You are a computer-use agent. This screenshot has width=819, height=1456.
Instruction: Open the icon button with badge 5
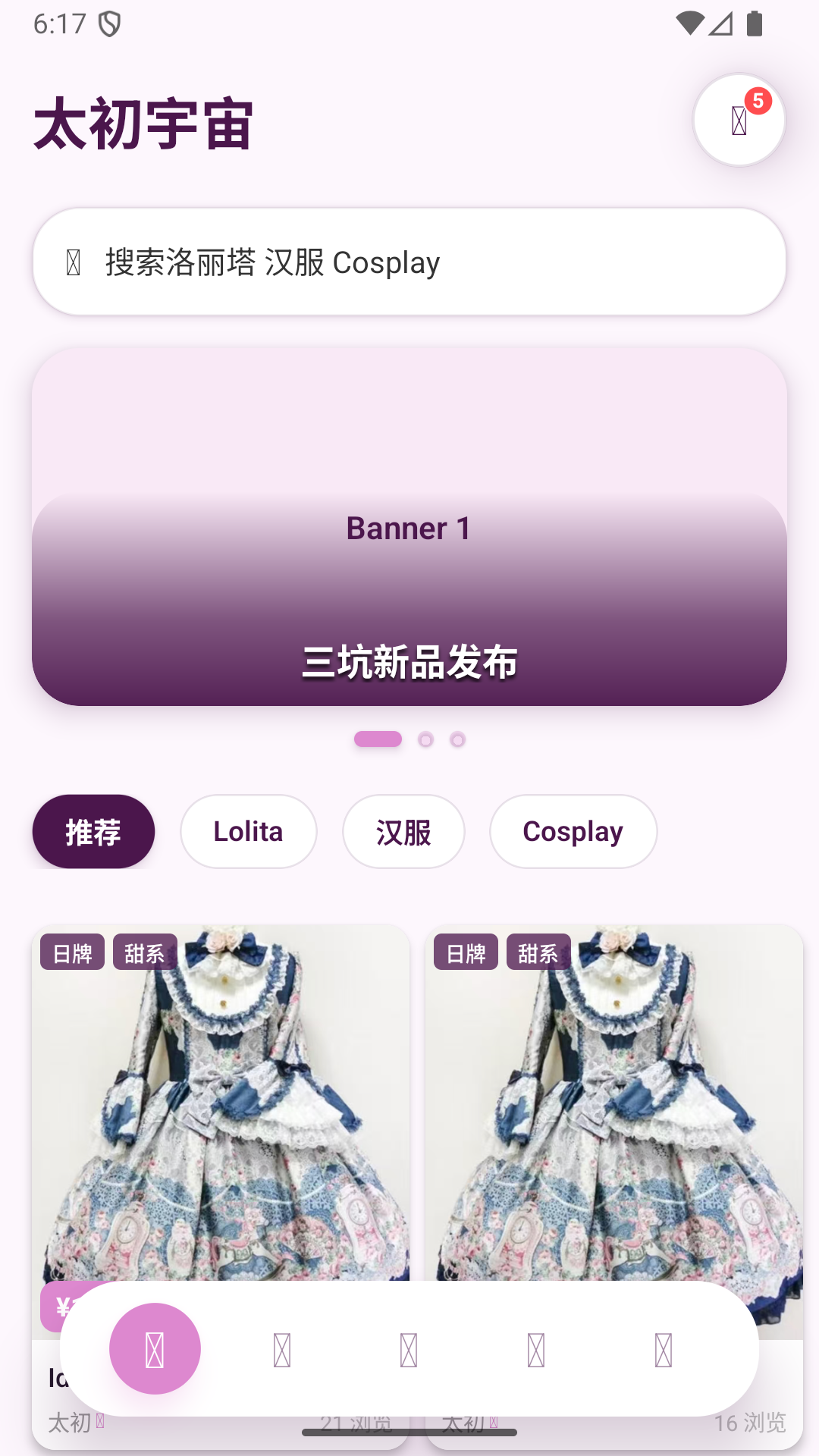coord(739,121)
